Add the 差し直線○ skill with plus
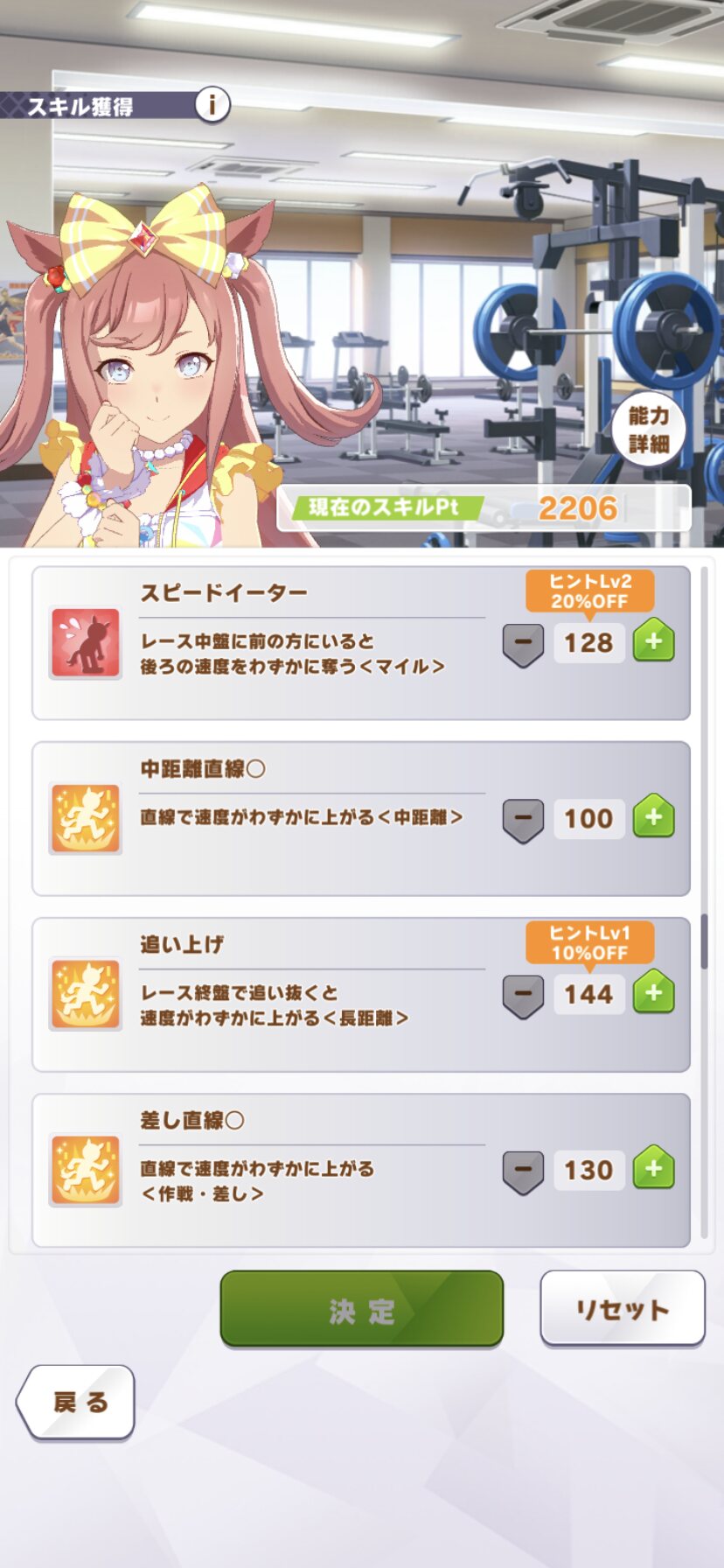This screenshot has height=1568, width=724. [x=653, y=1168]
